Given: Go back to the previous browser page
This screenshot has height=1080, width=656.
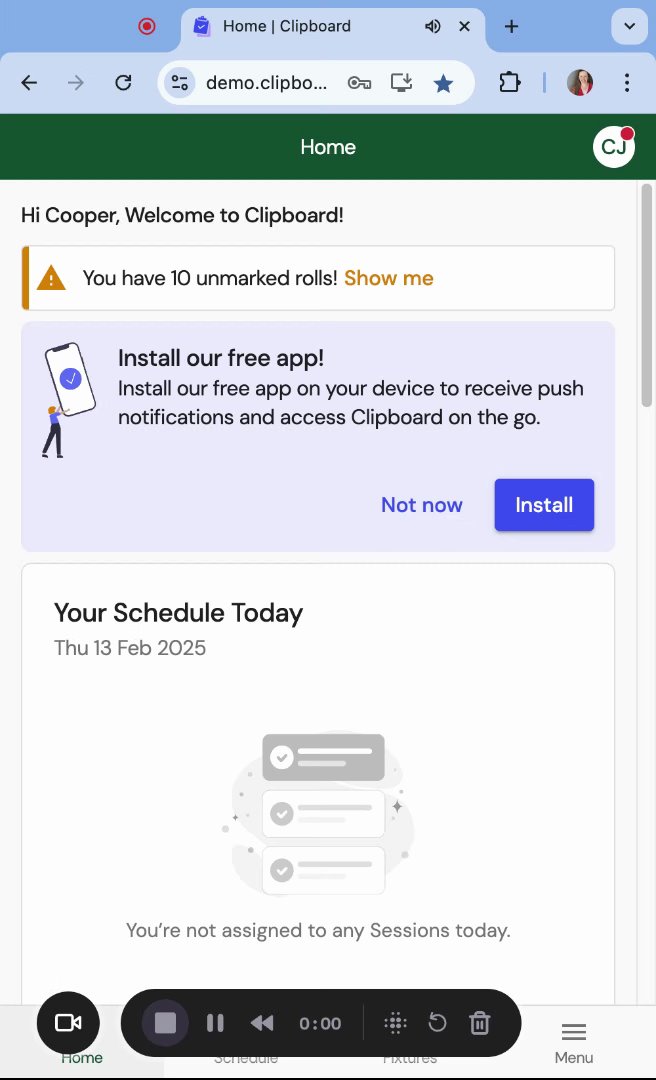Looking at the screenshot, I should [29, 83].
